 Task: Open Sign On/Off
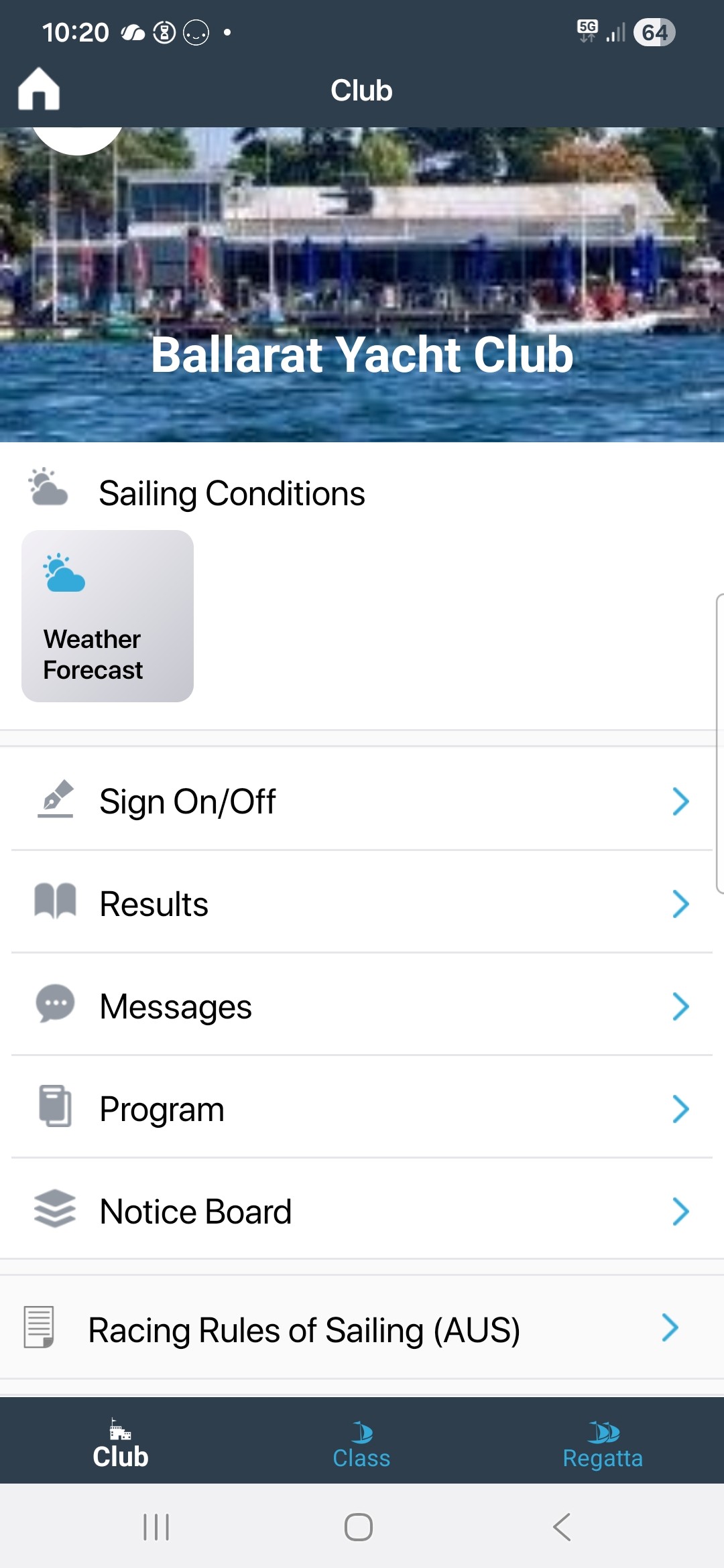click(x=362, y=801)
